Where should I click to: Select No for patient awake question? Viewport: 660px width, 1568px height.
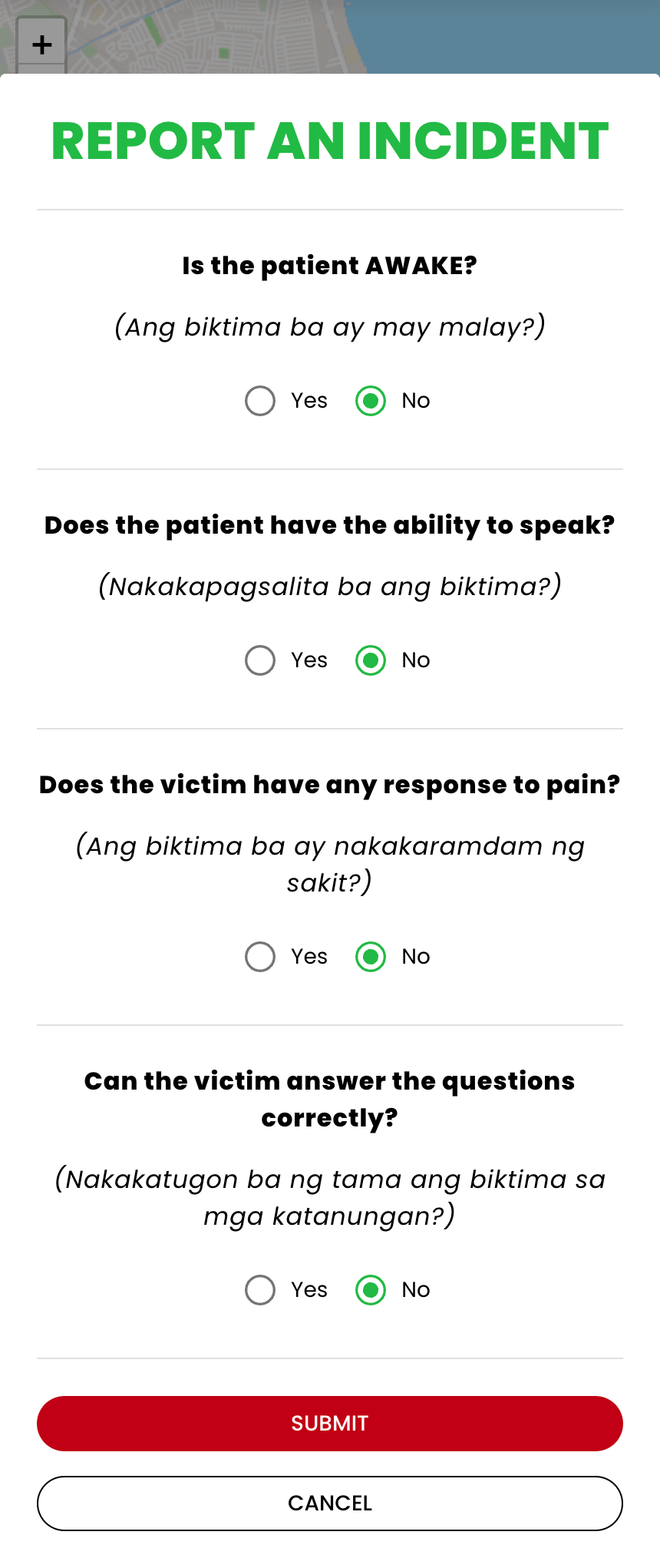[x=371, y=401]
